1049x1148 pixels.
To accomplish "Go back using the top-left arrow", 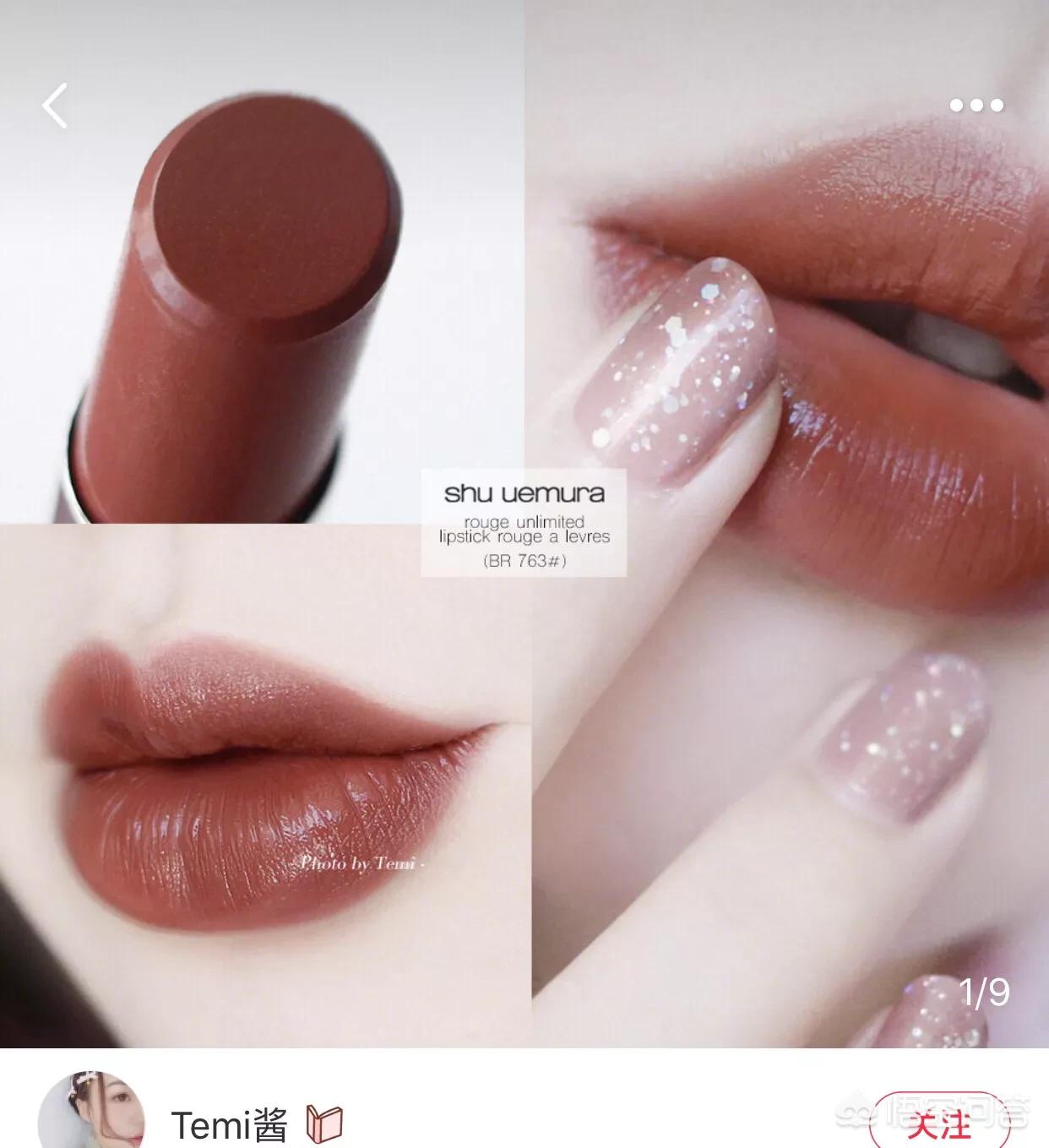I will tap(55, 106).
